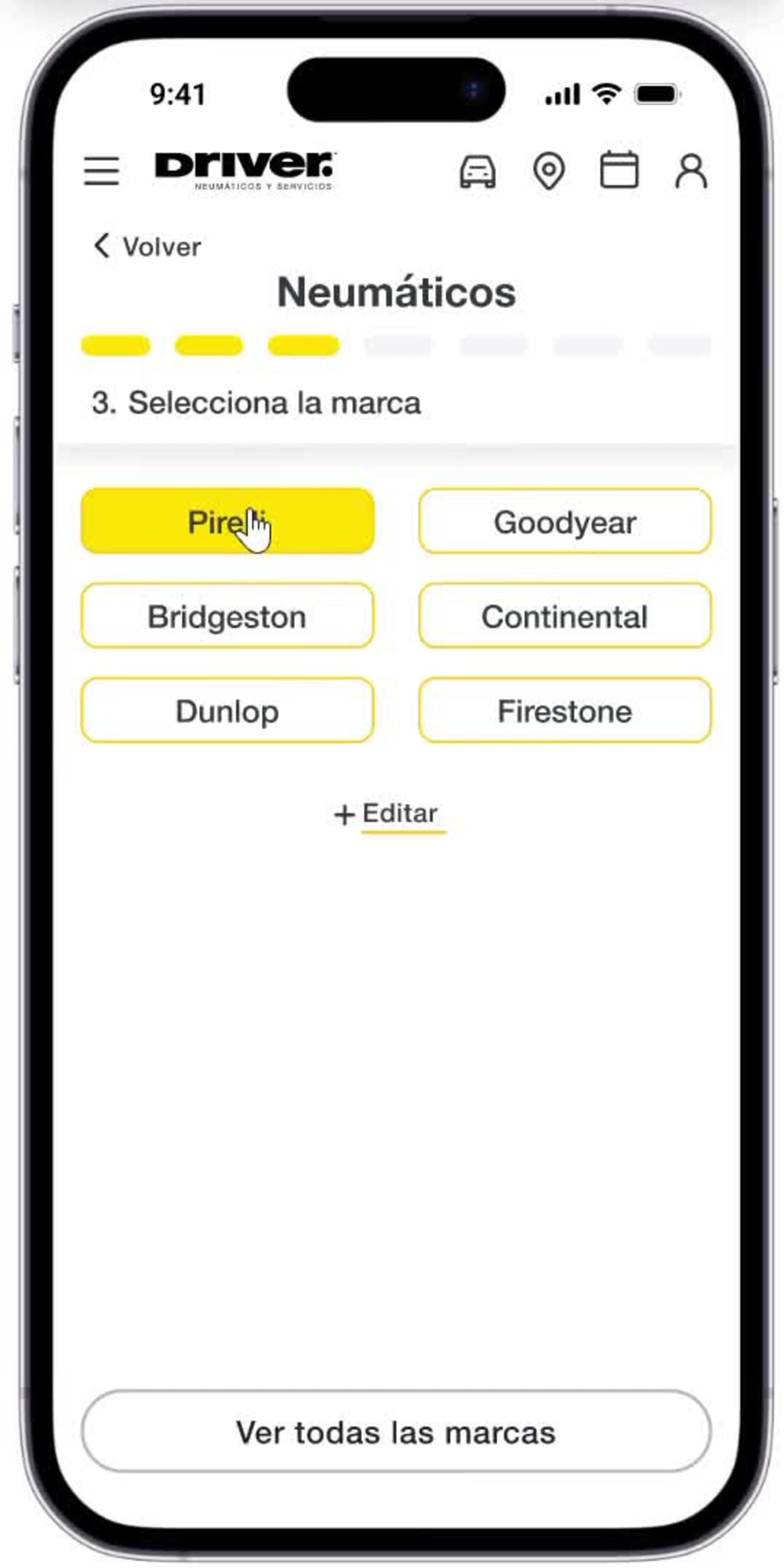Choose the Goodyear brand
The width and height of the screenshot is (784, 1568).
(x=565, y=521)
